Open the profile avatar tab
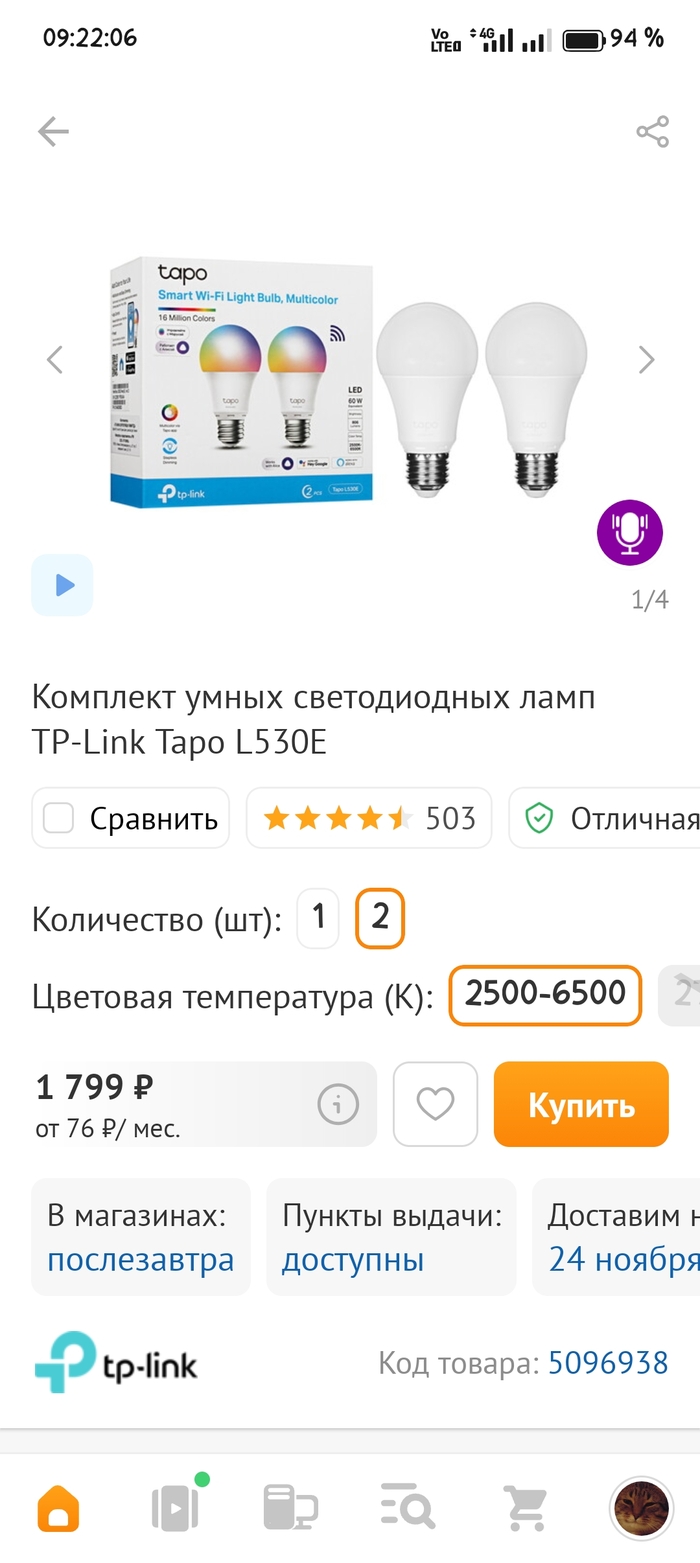 (640, 1506)
